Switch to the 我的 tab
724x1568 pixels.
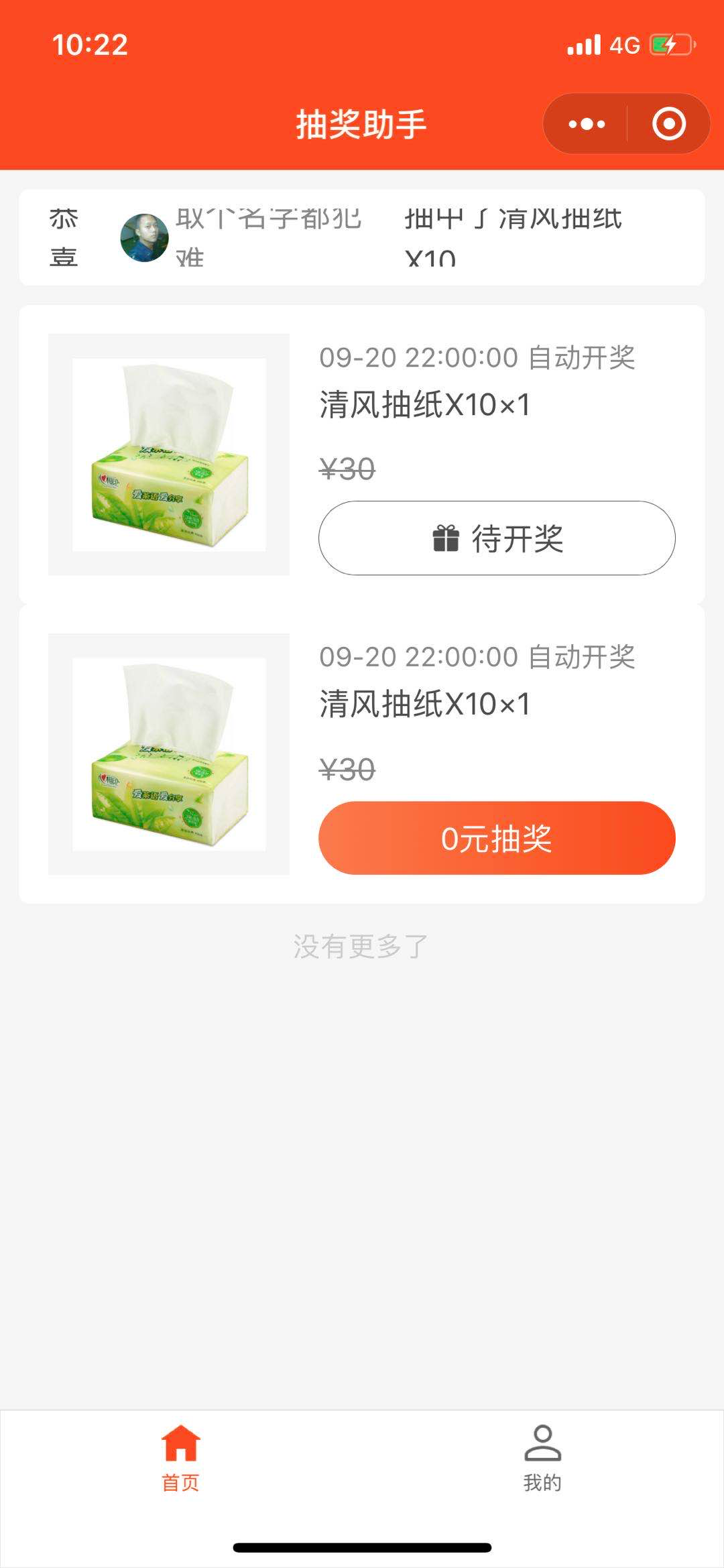coord(542,1459)
